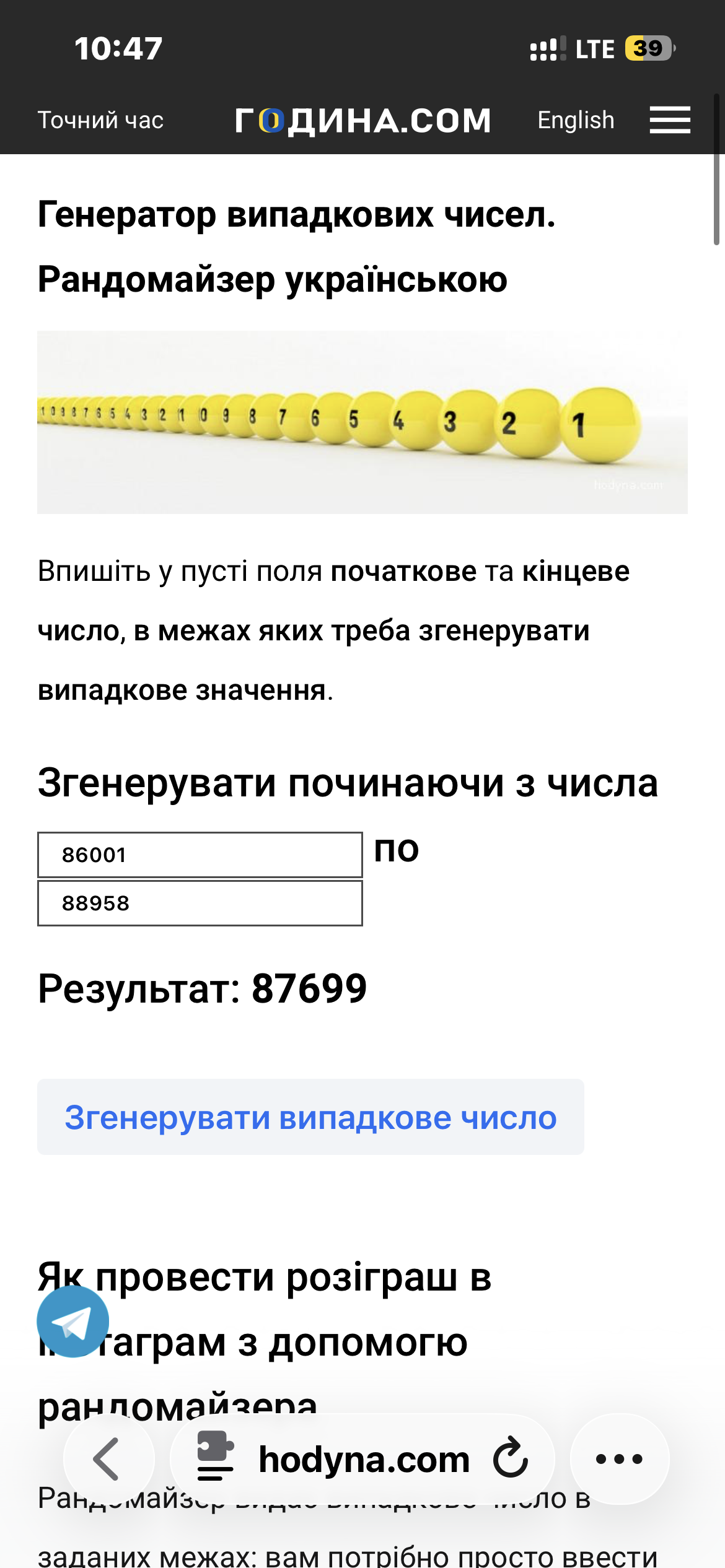Tap the hodyna.com address bar
Image resolution: width=725 pixels, height=1568 pixels.
coord(364,1460)
